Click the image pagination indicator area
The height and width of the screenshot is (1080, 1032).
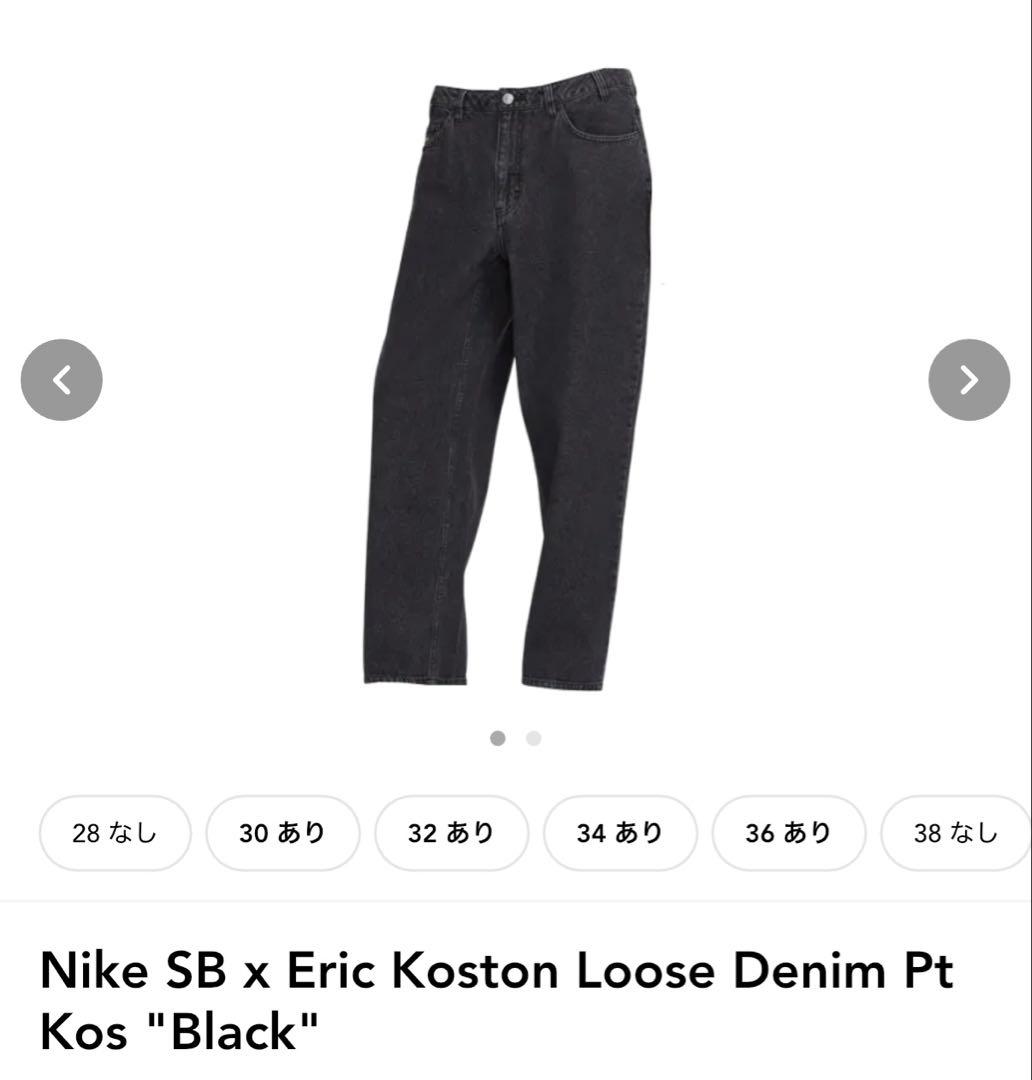(514, 737)
